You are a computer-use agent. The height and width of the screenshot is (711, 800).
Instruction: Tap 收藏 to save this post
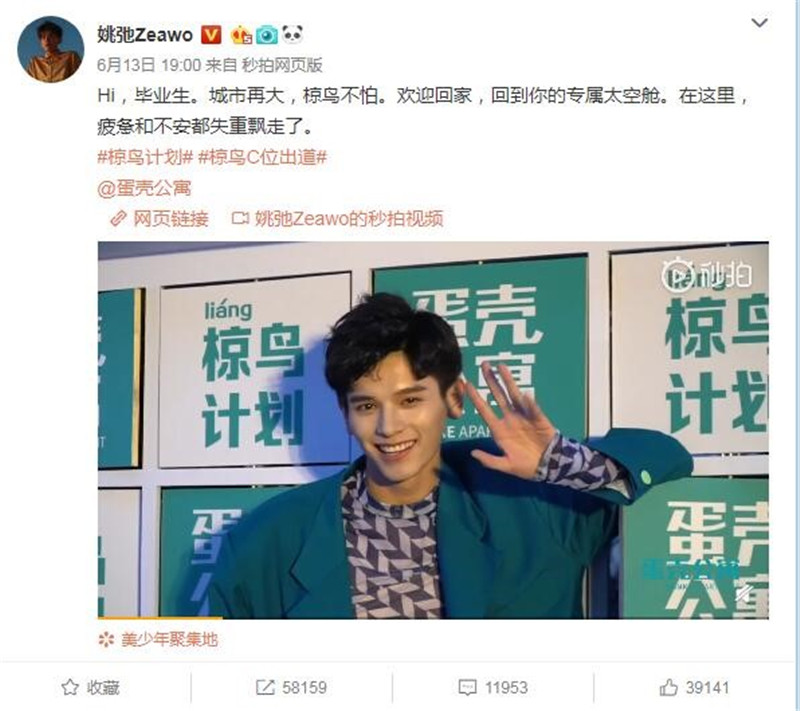[91, 687]
